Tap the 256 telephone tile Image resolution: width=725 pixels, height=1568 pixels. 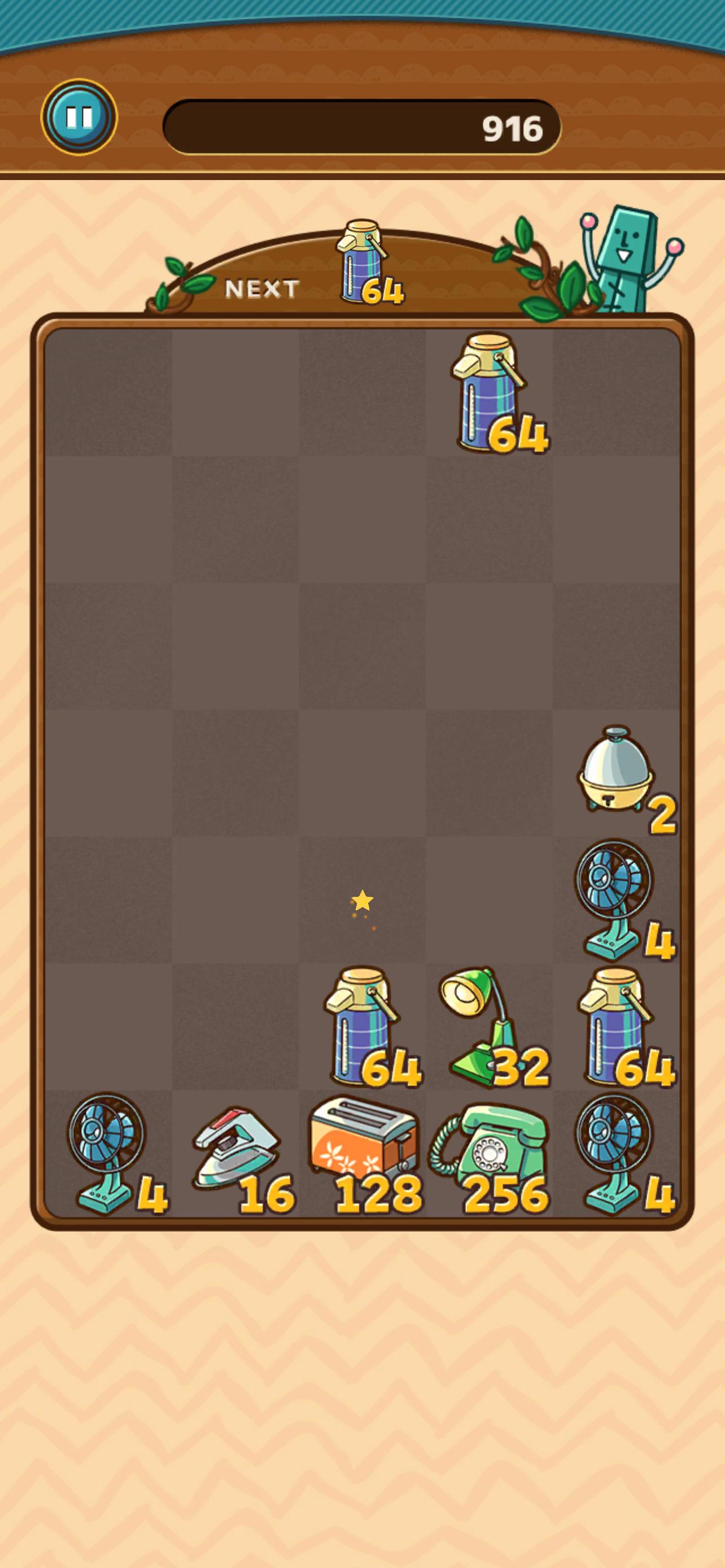490,1155
